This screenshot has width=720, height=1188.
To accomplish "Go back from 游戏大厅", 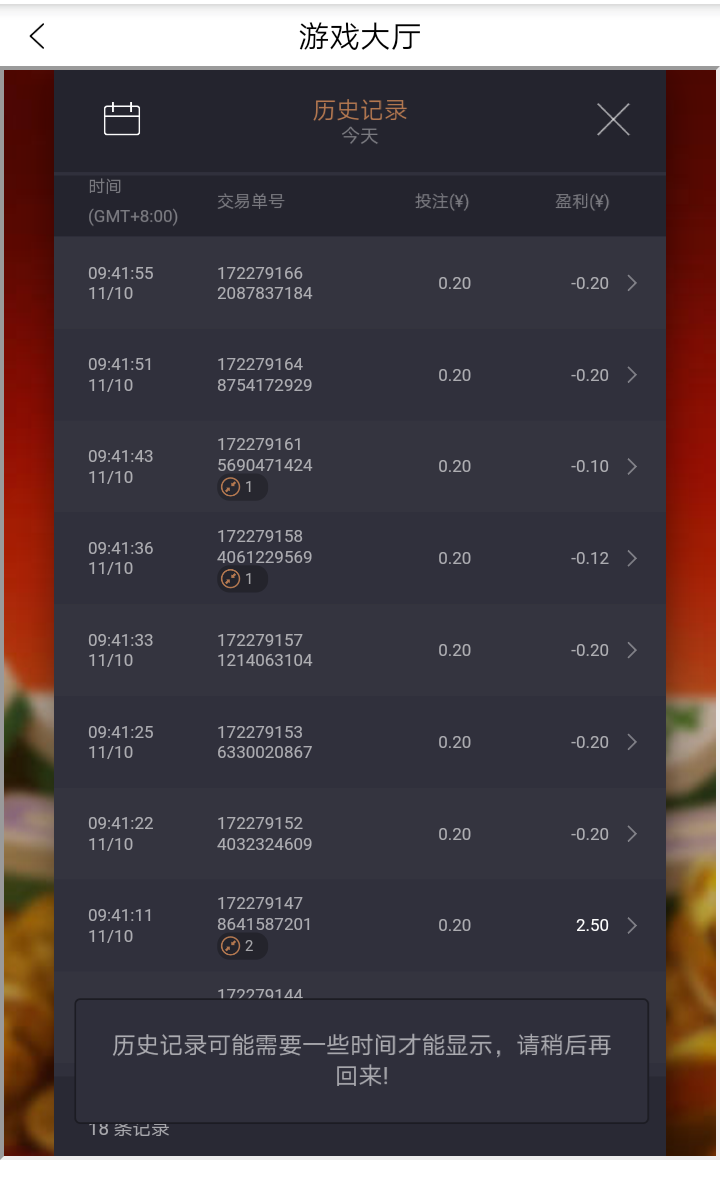I will pyautogui.click(x=38, y=37).
